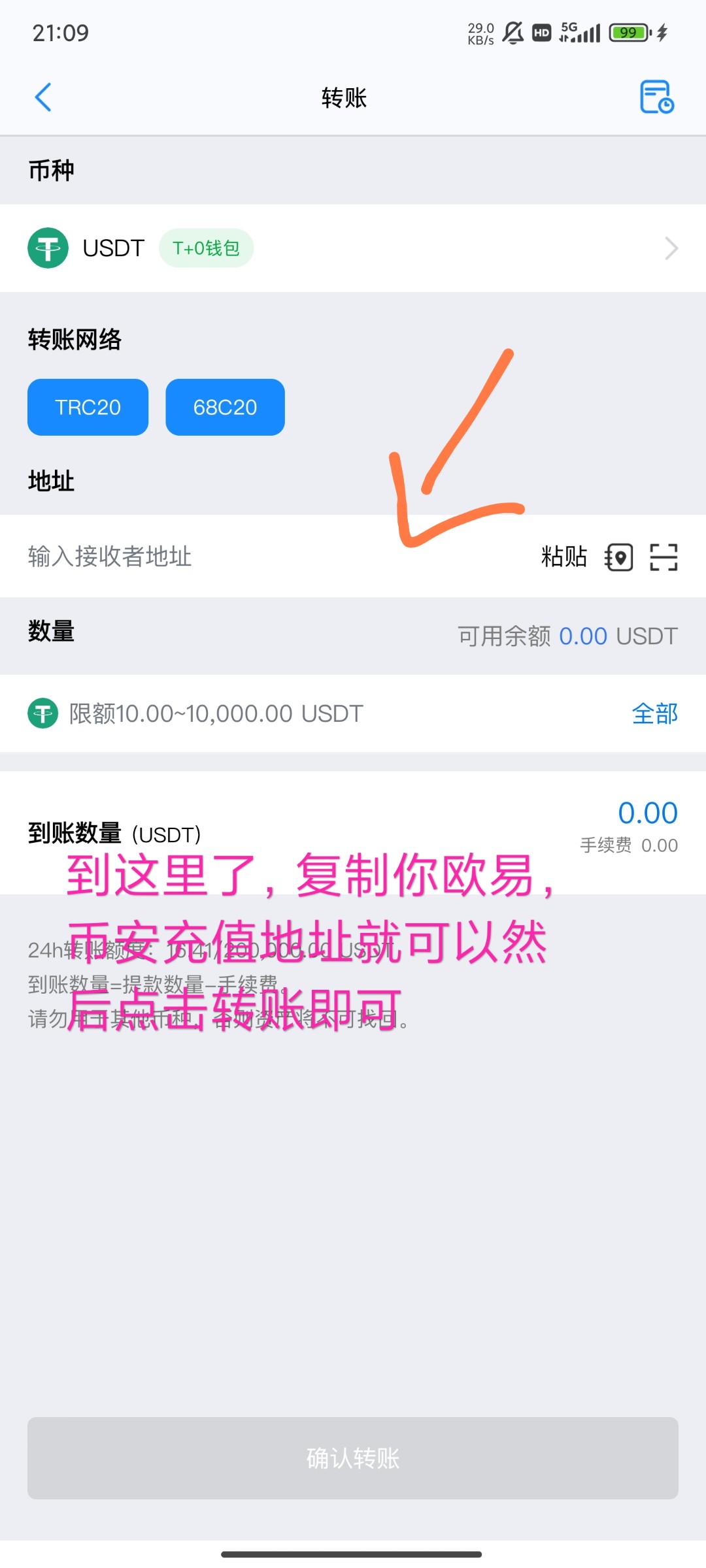Select the 68C20 network
706x1568 pixels.
[225, 407]
